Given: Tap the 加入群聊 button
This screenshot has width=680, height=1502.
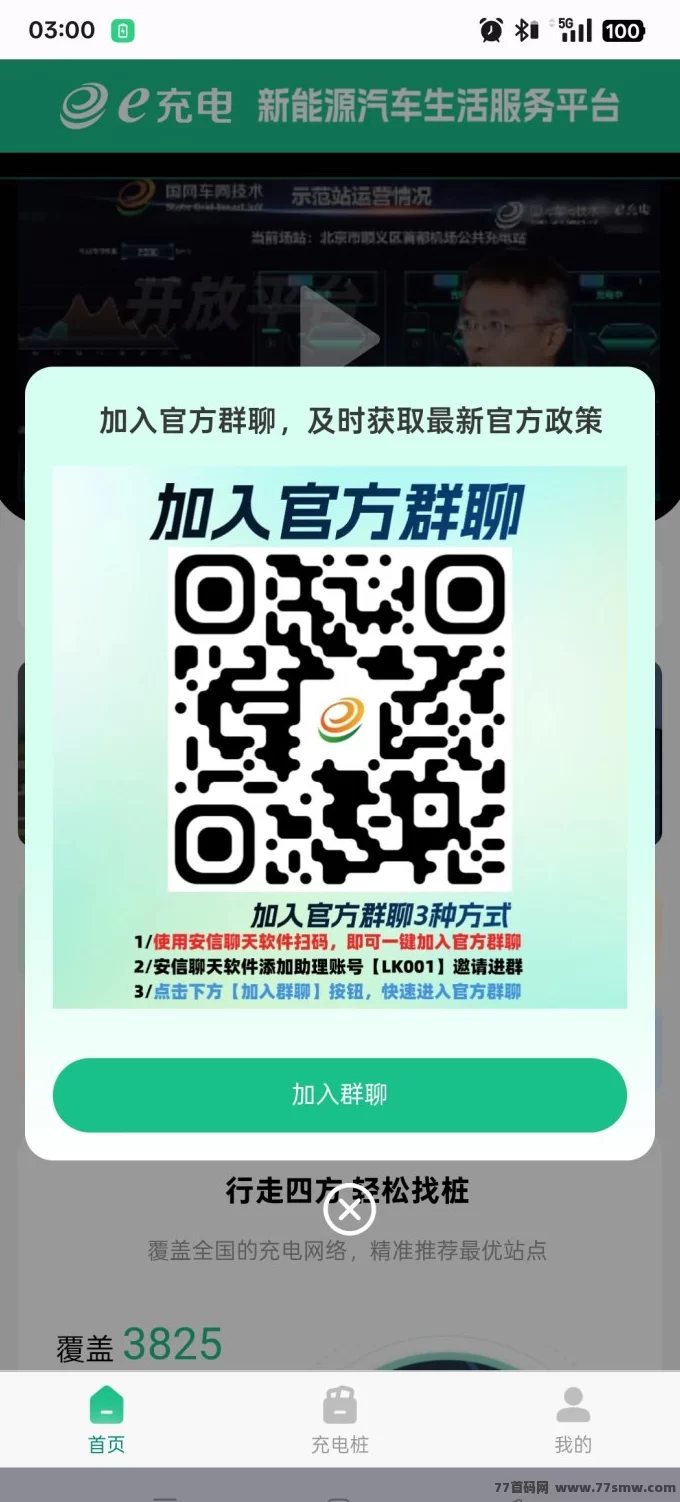Looking at the screenshot, I should click(339, 1094).
